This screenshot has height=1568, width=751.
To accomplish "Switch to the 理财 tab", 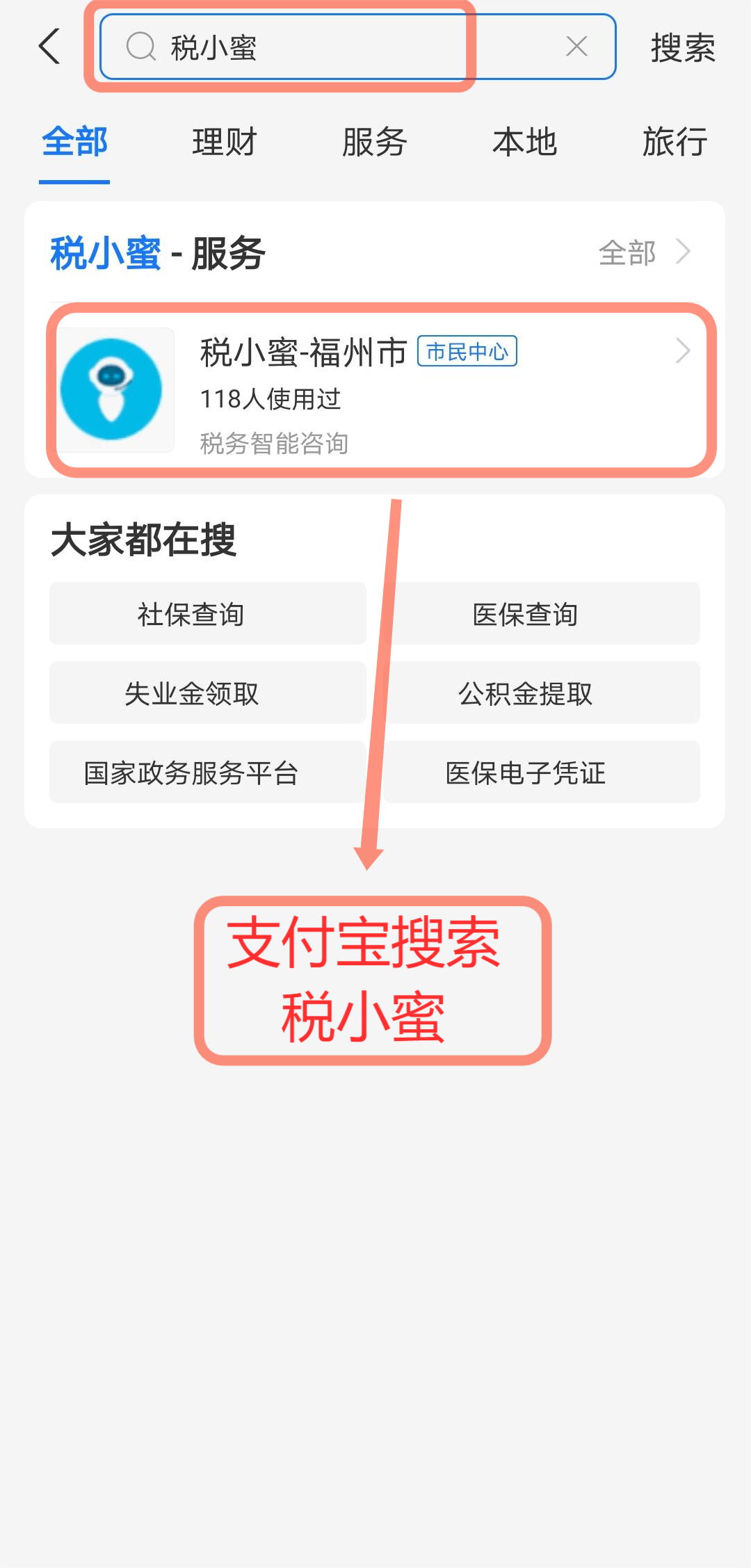I will (x=224, y=142).
